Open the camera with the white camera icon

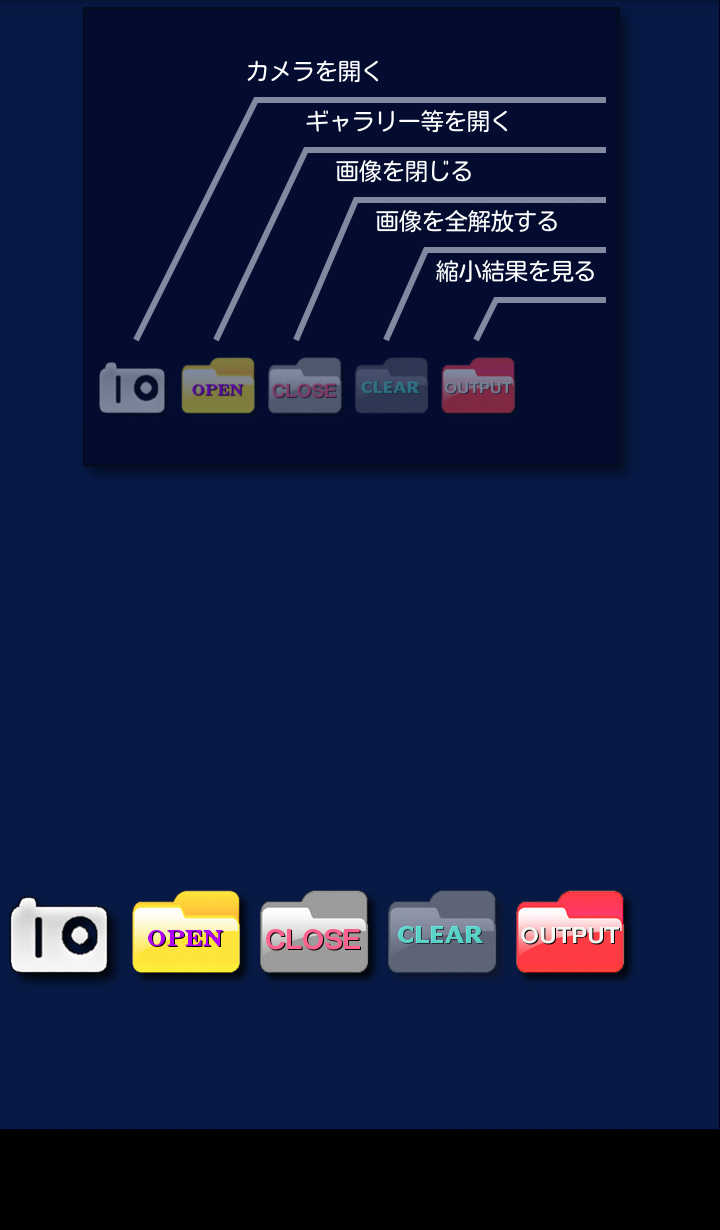click(59, 936)
